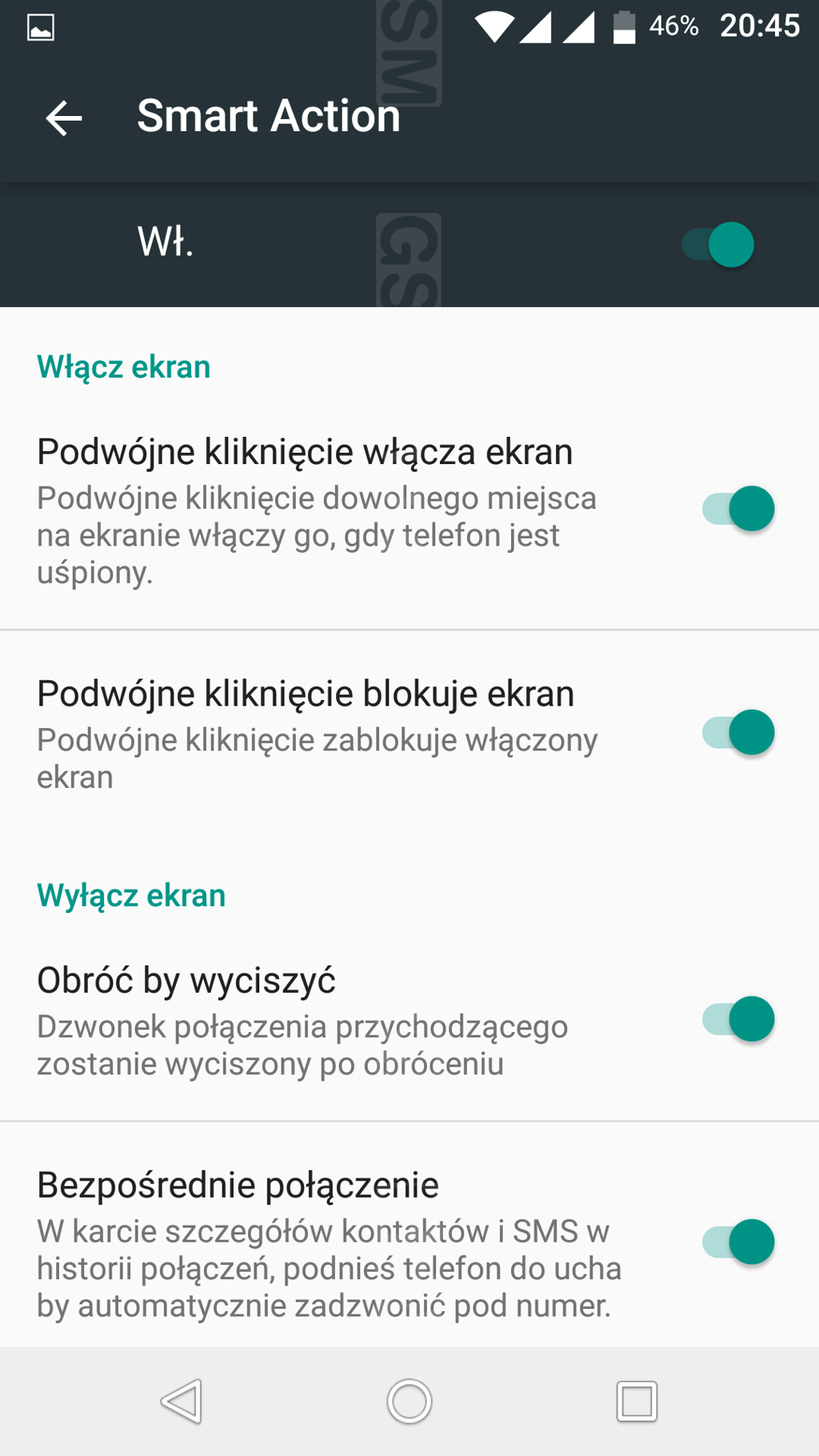Switch off Obróć by wyciszyć
819x1456 pixels.
738,1019
